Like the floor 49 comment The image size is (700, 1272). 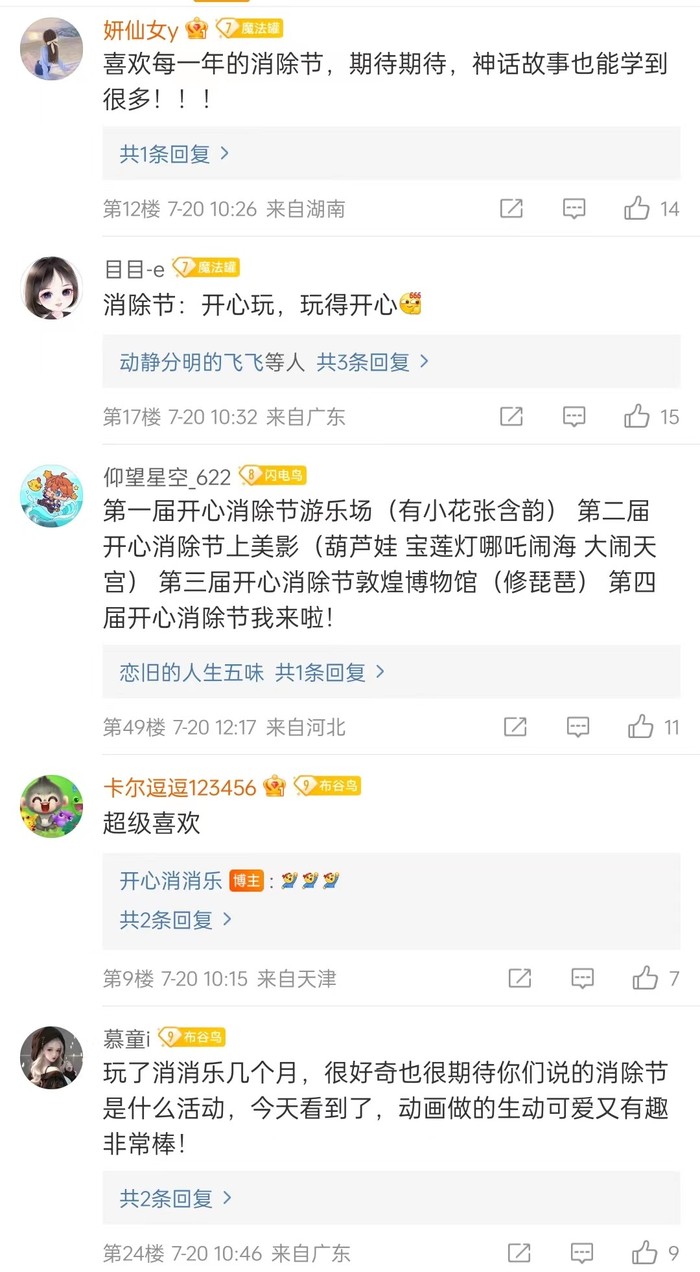[653, 727]
